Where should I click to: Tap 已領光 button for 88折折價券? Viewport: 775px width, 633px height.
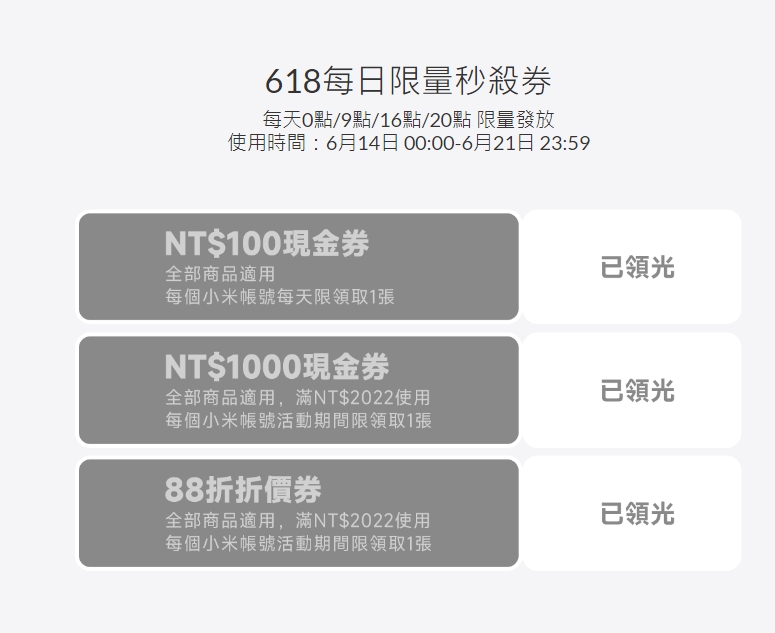click(x=637, y=514)
